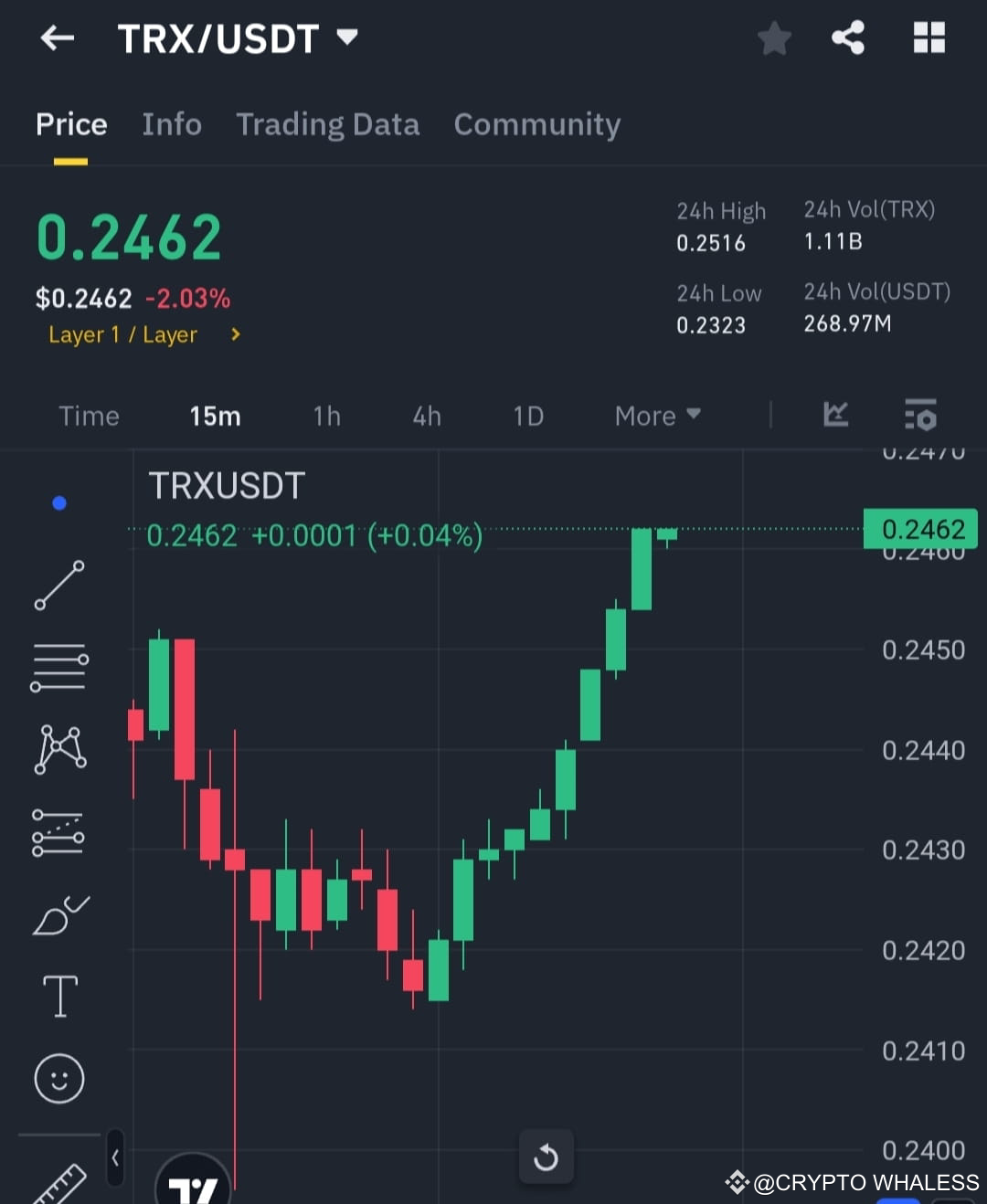Select the 1h timeframe
This screenshot has width=987, height=1204.
[326, 416]
